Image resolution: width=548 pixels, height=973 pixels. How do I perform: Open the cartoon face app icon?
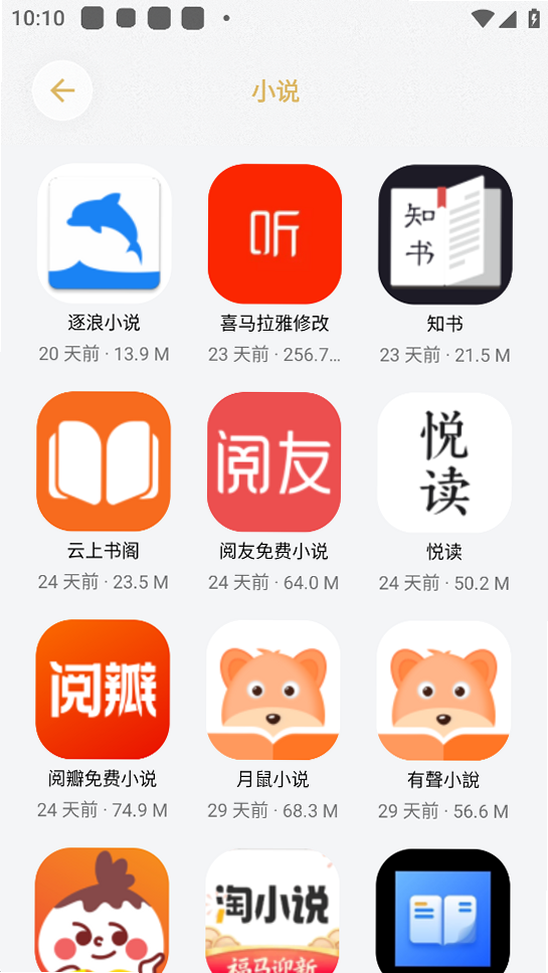pyautogui.click(x=102, y=910)
